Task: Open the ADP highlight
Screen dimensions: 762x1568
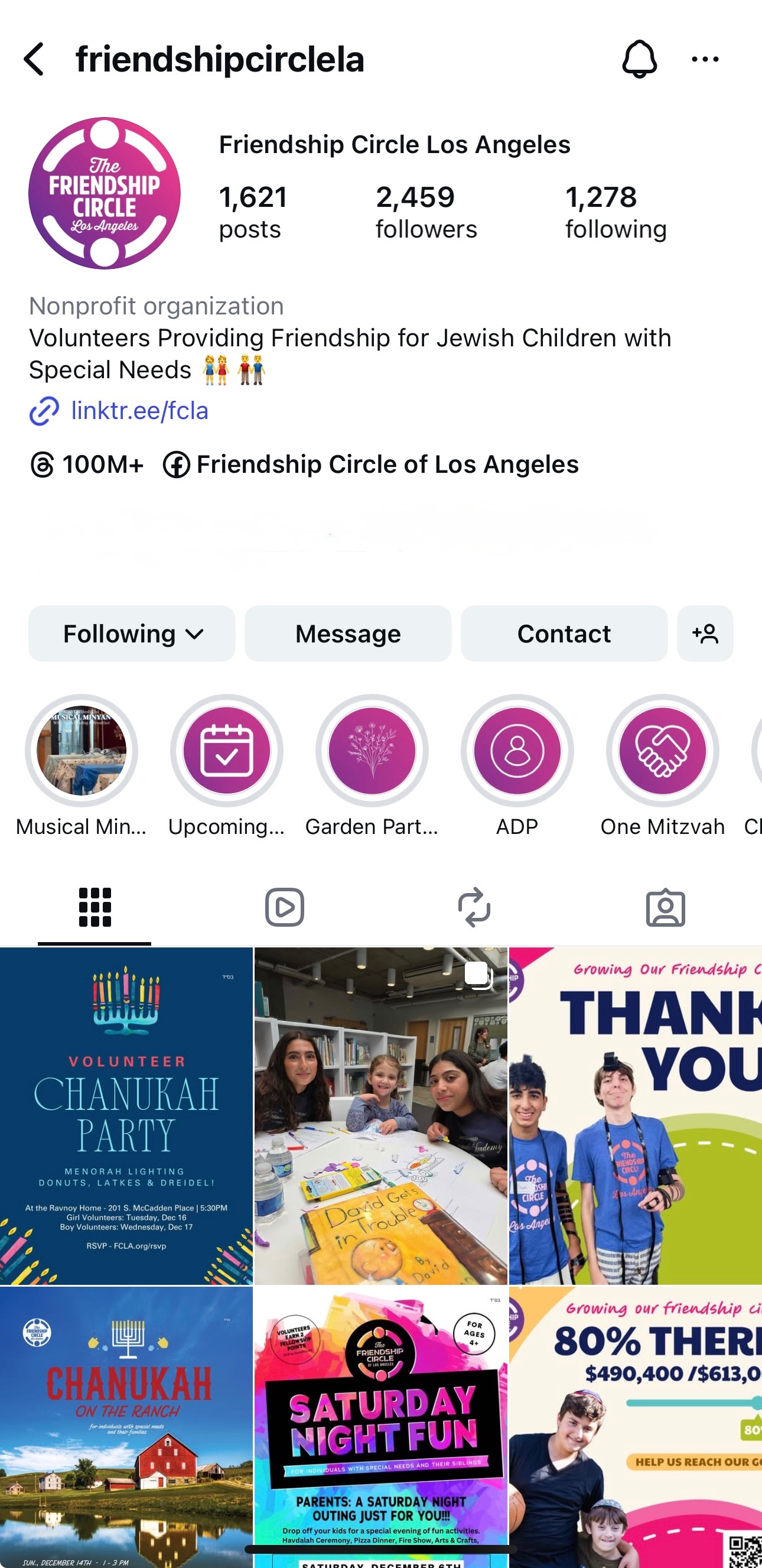Action: (517, 751)
